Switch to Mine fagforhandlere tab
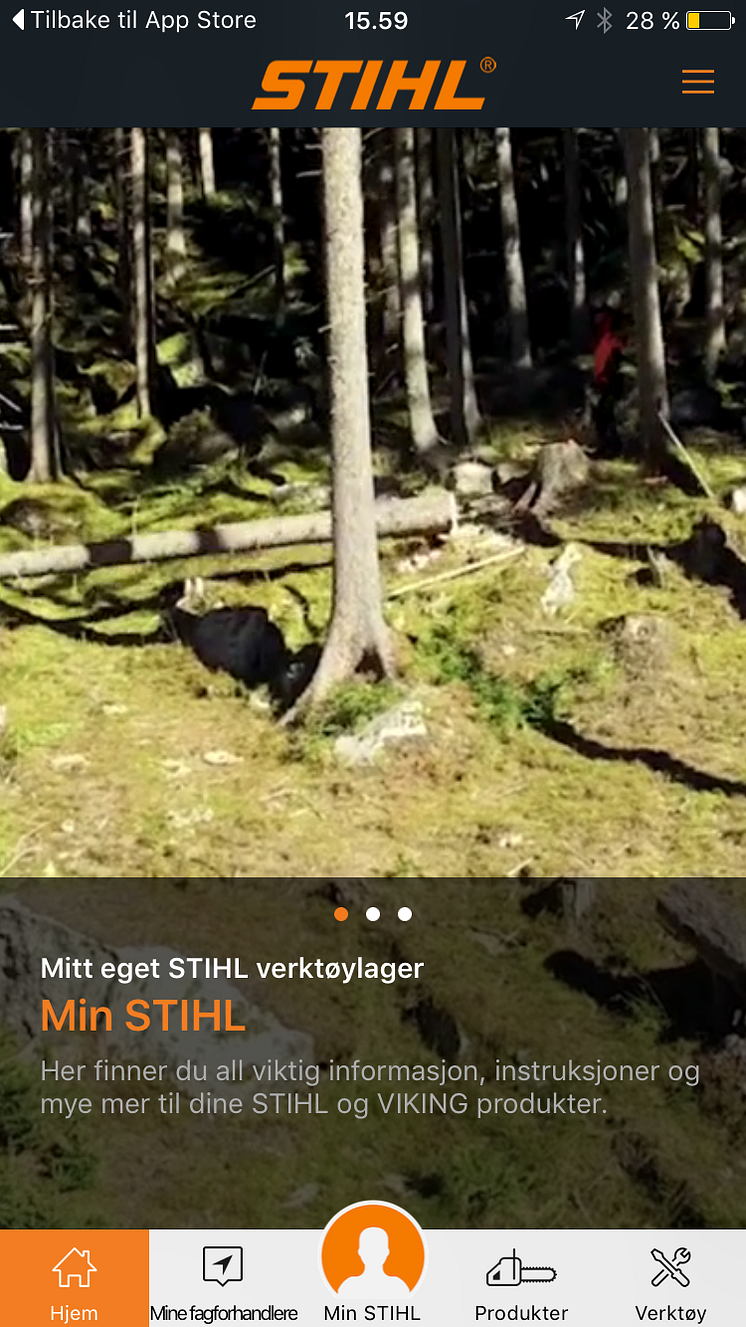Screen dimensions: 746x1327 (223, 1280)
